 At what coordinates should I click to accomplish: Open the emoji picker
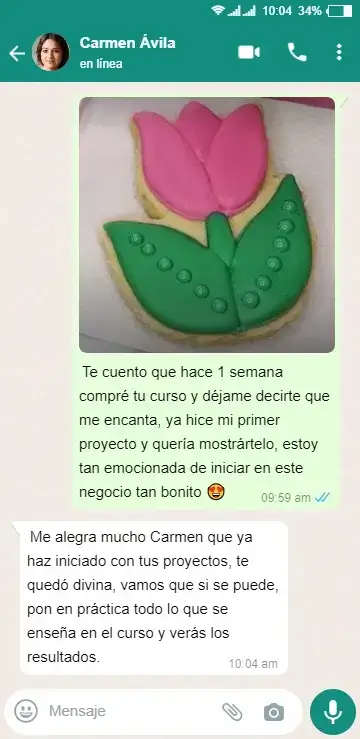25,711
